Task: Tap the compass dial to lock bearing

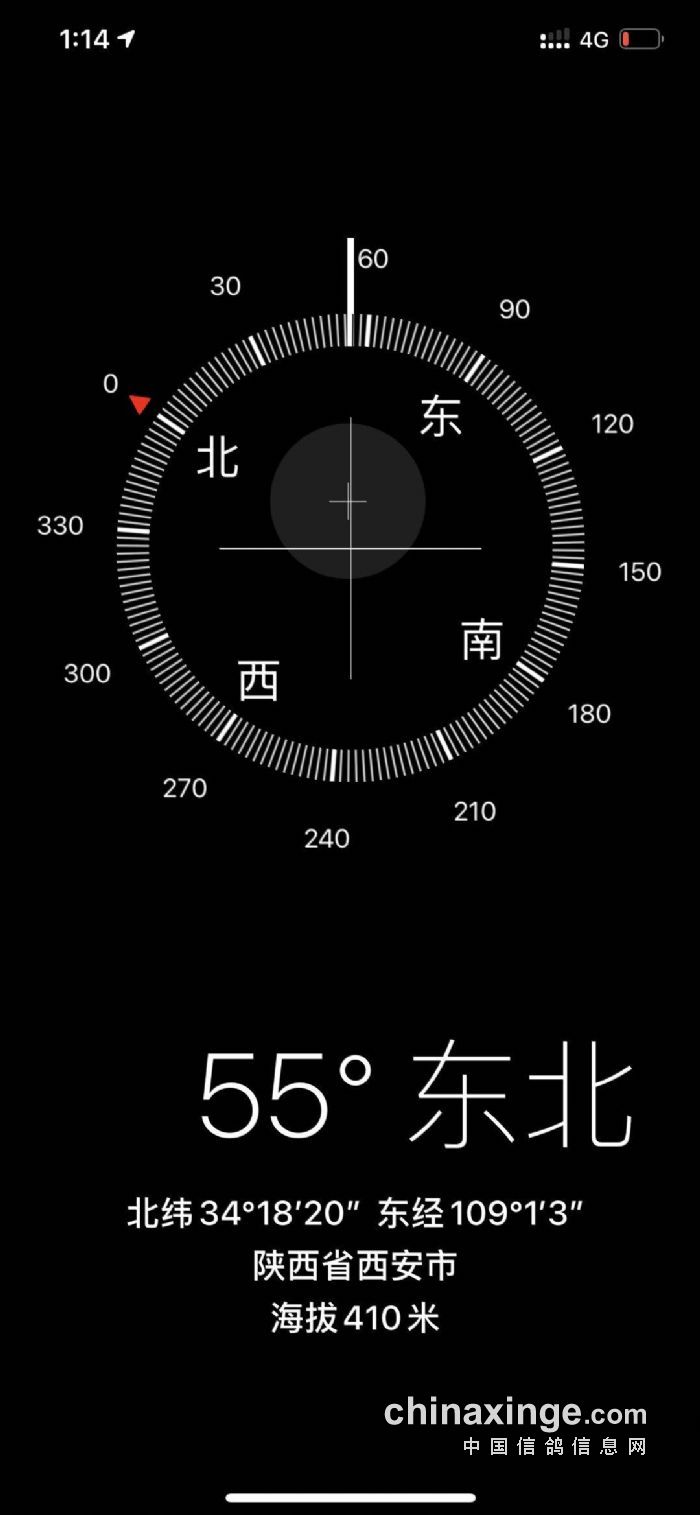Action: pyautogui.click(x=350, y=548)
